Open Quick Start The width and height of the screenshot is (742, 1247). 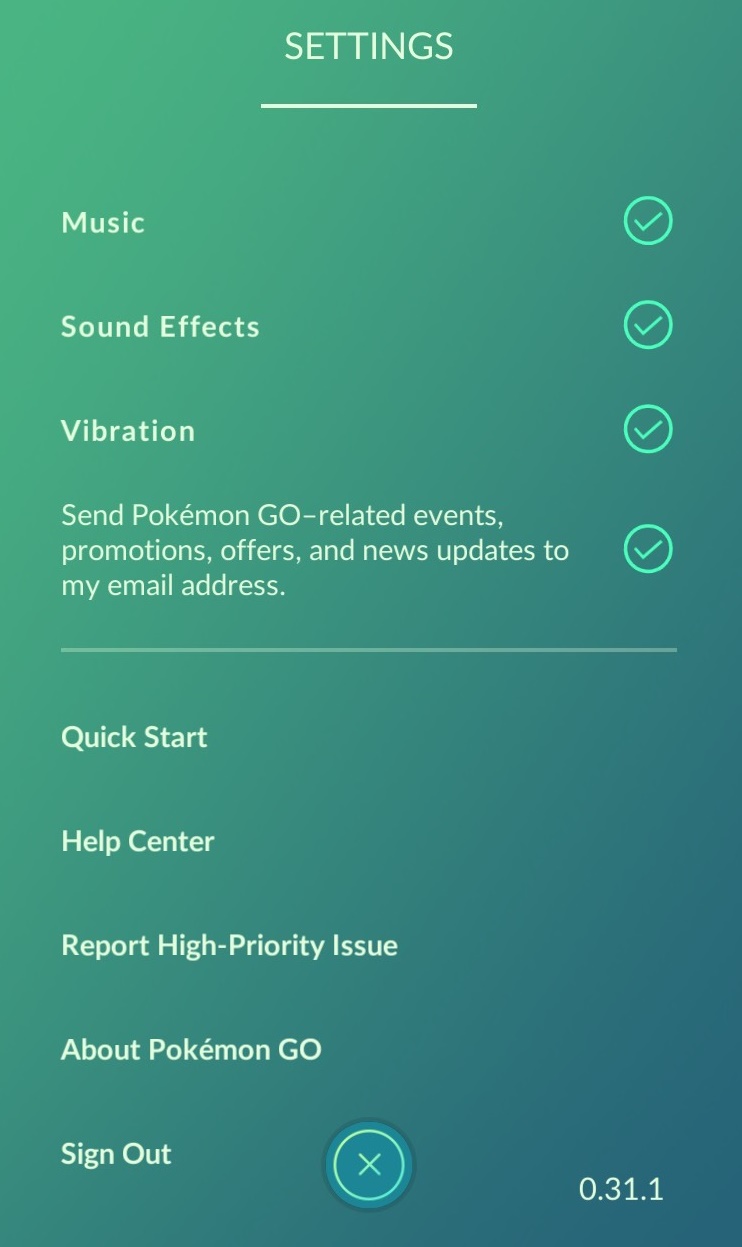tap(134, 738)
